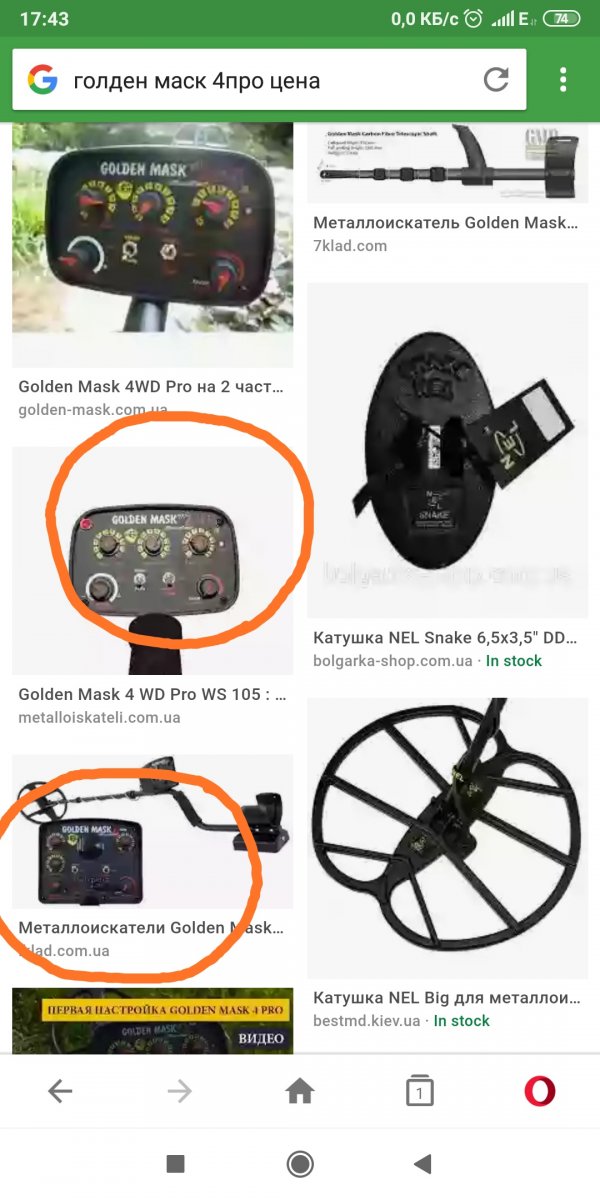Tap the system recent apps square
Viewport: 600px width, 1200px height.
coord(176,1163)
